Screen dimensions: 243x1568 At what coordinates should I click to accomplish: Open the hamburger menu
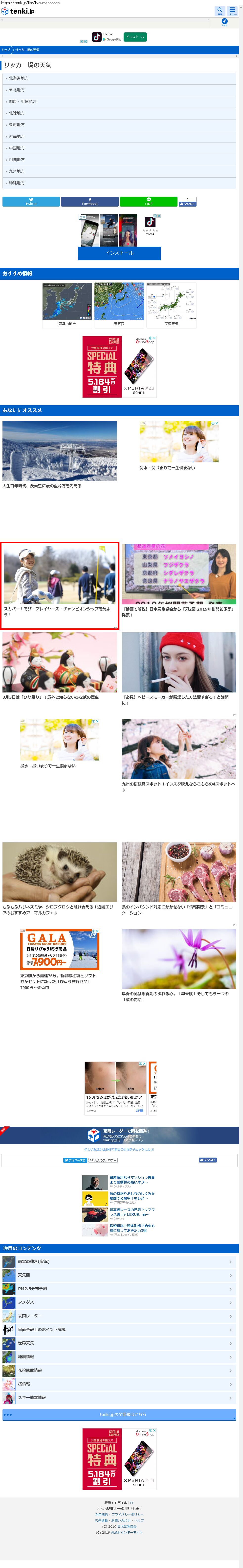click(232, 10)
